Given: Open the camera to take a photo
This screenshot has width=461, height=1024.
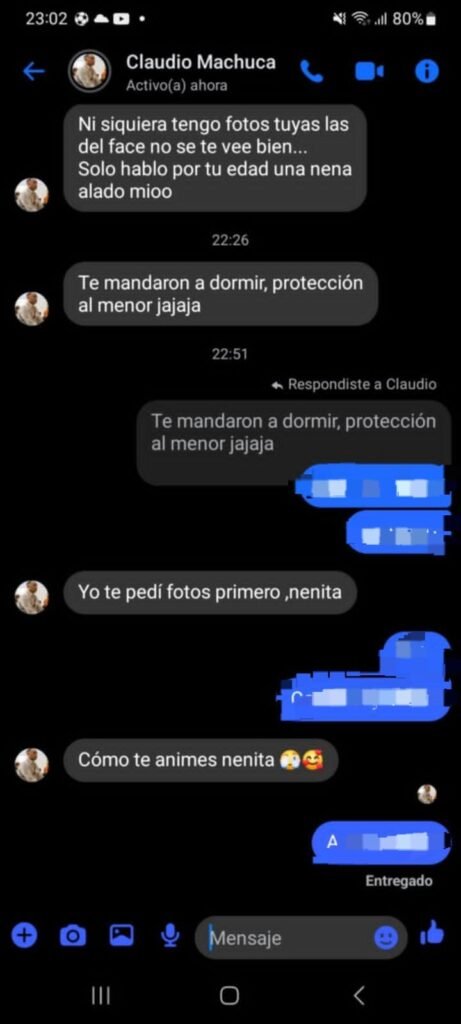Looking at the screenshot, I should click(x=72, y=936).
